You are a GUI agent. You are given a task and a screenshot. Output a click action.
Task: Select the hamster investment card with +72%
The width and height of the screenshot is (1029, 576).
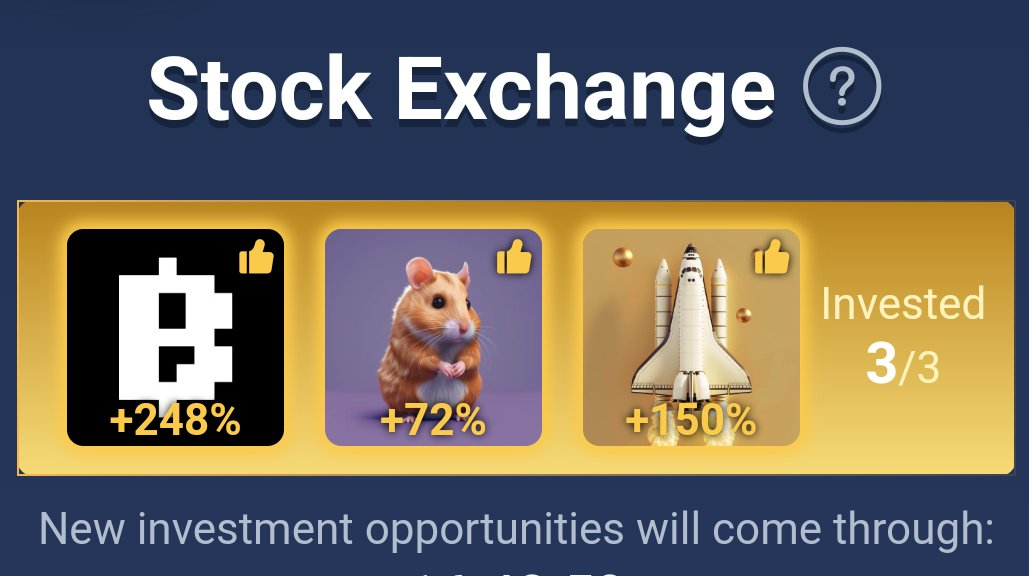click(433, 337)
